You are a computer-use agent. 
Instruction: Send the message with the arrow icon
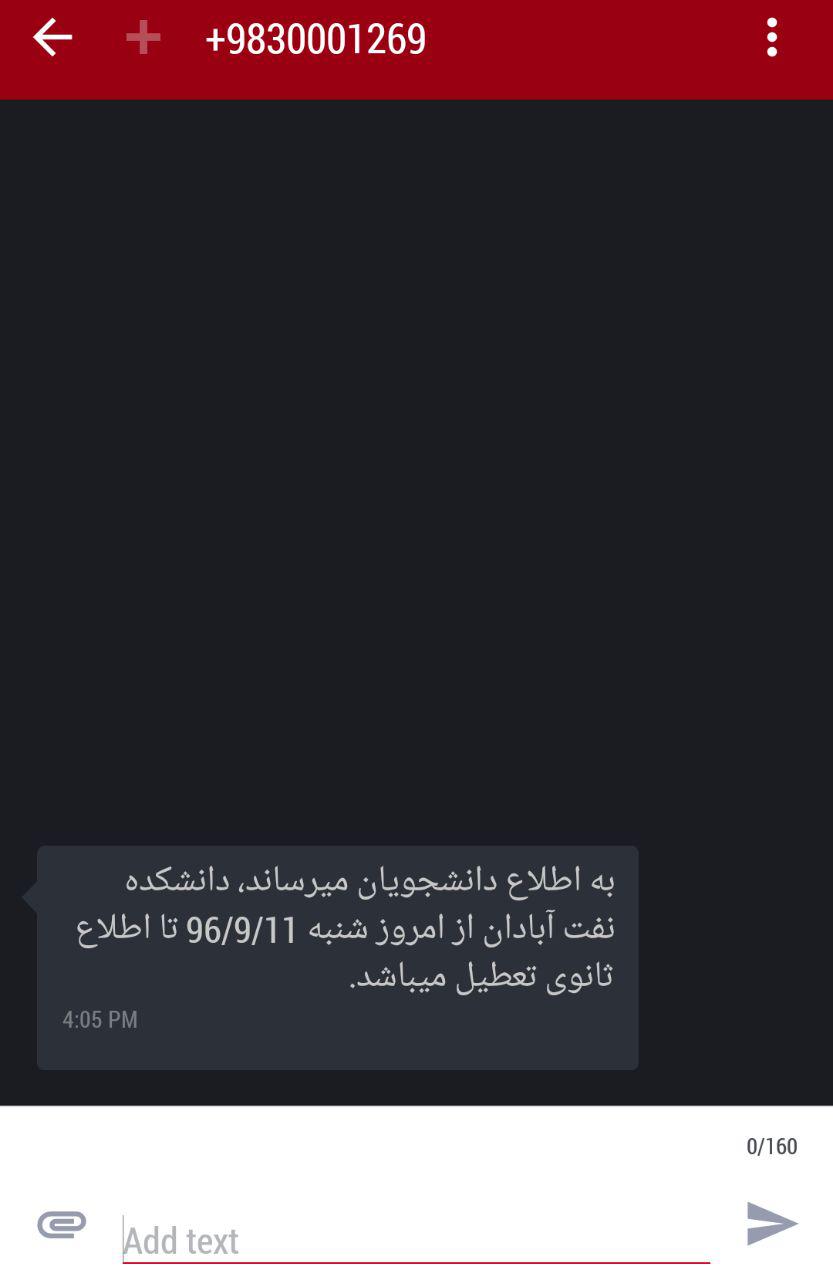pyautogui.click(x=772, y=1224)
